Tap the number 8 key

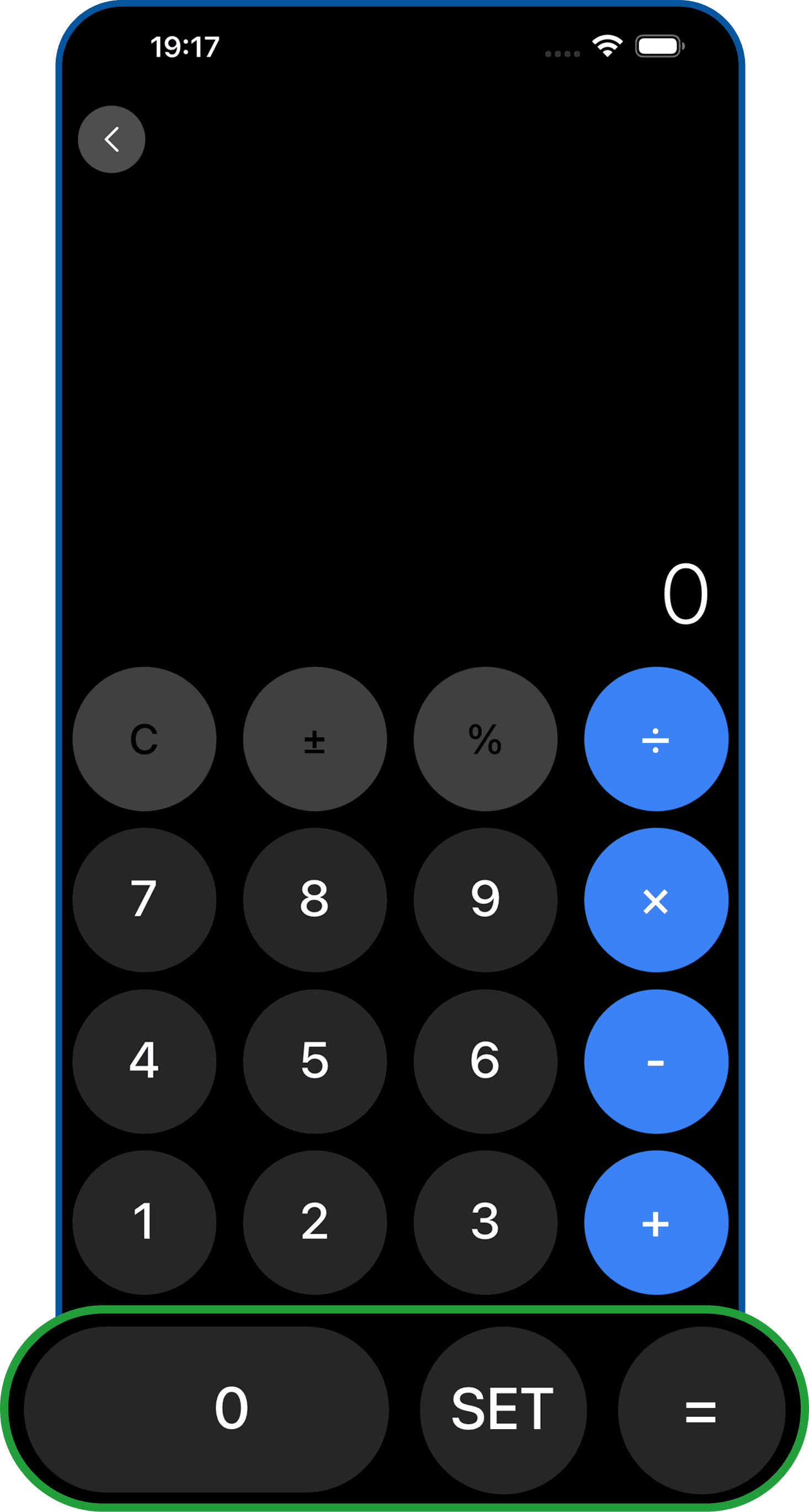[x=315, y=900]
